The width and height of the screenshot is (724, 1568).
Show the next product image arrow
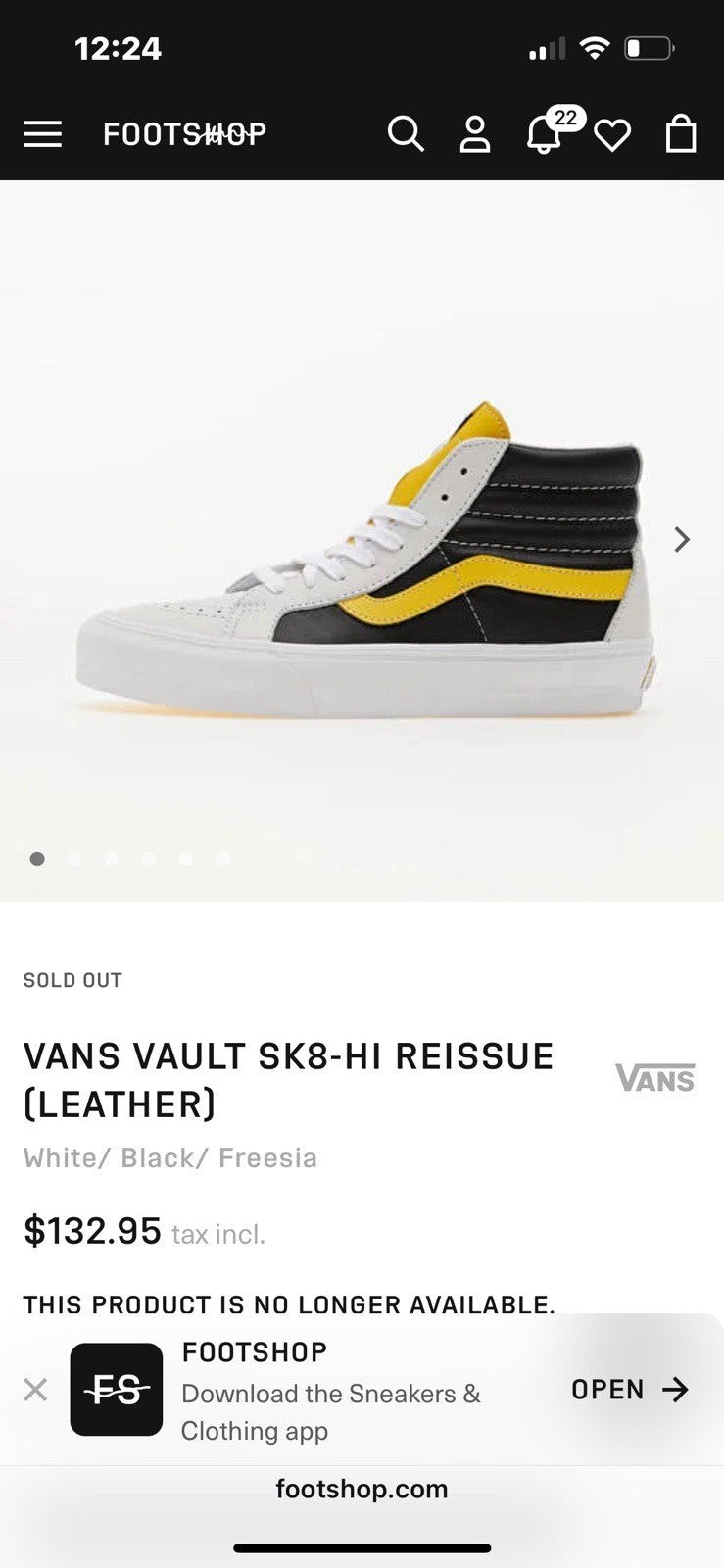coord(682,539)
